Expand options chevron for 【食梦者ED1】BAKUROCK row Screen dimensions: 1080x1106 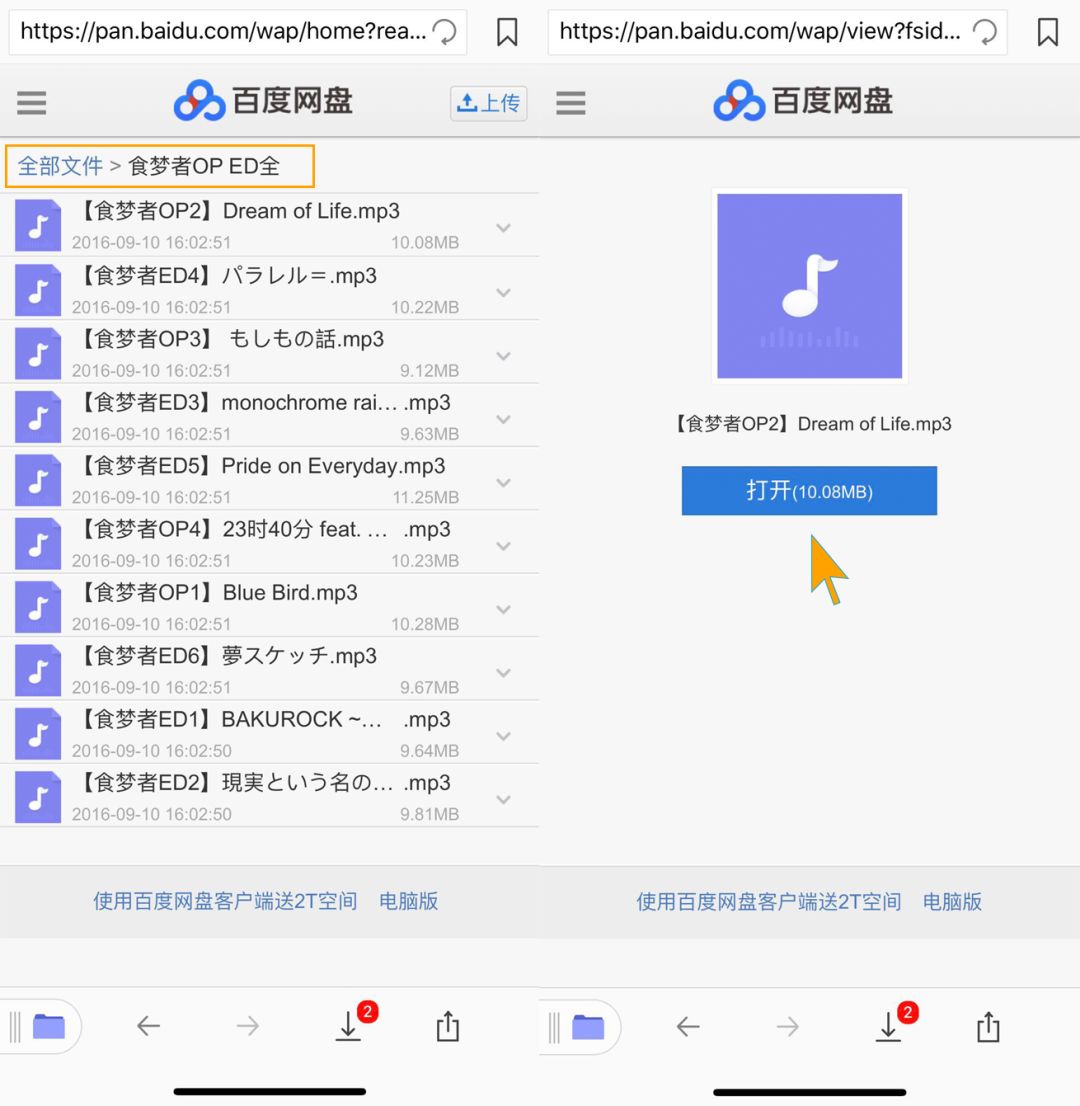503,736
